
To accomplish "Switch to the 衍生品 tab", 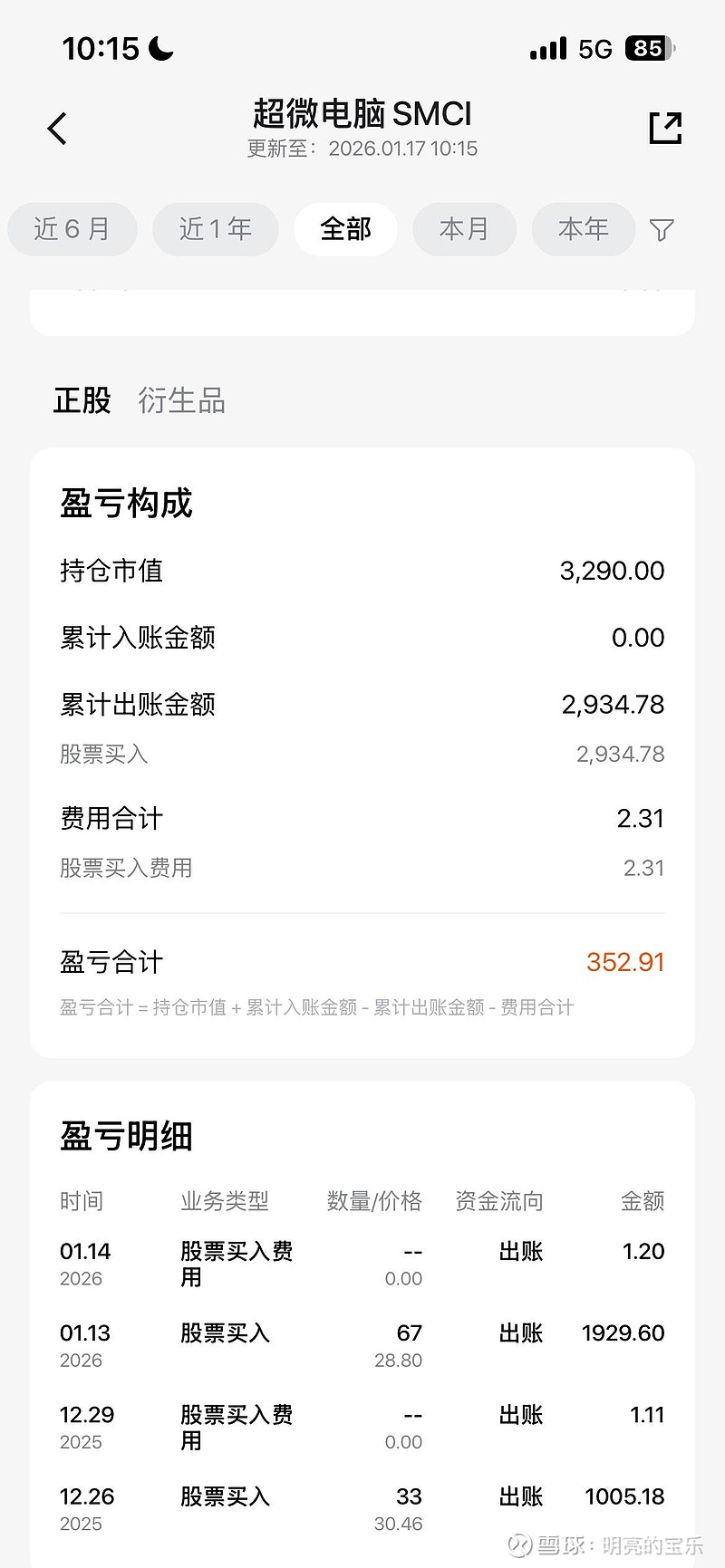I will click(180, 401).
